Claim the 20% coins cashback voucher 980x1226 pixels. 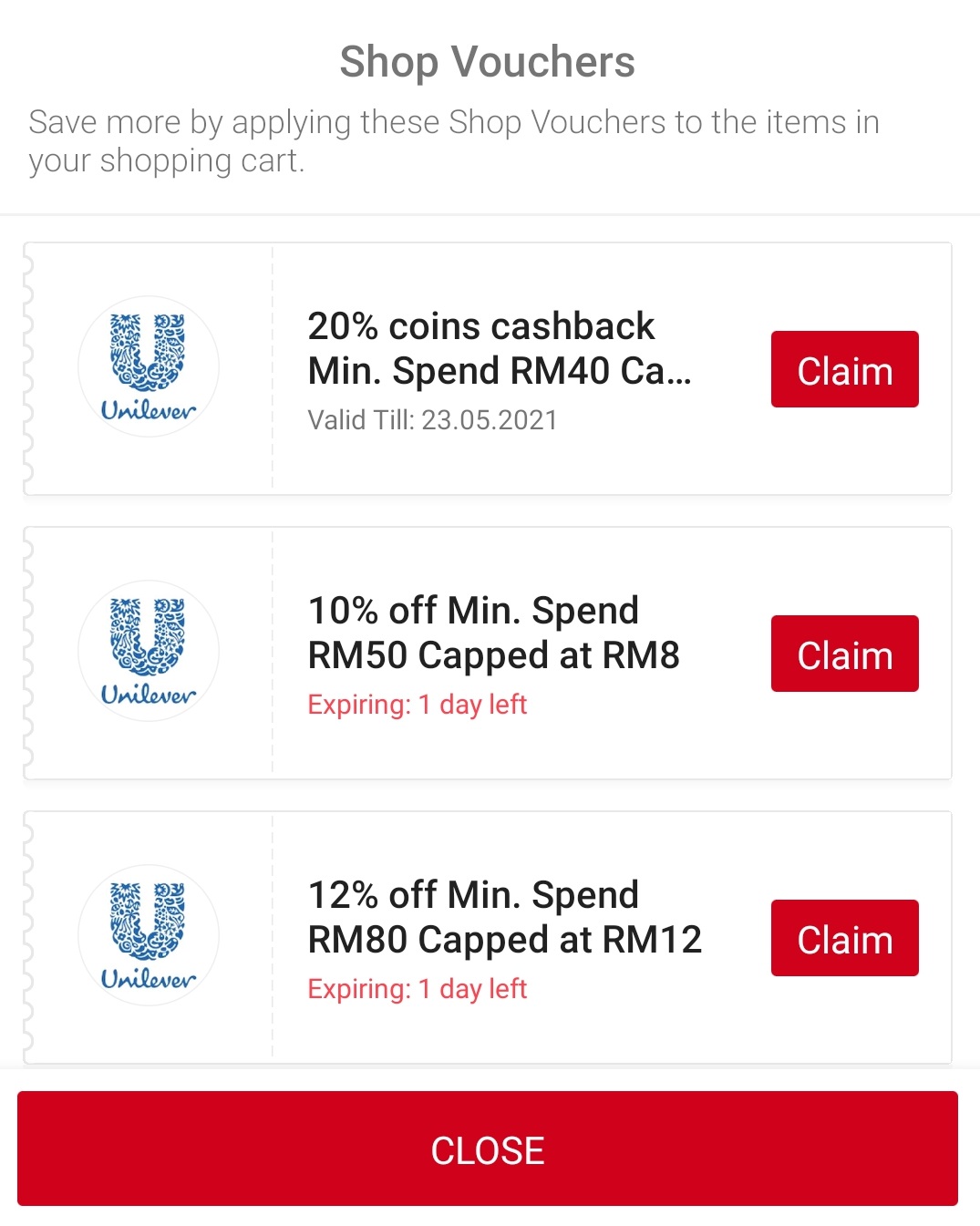(x=844, y=369)
